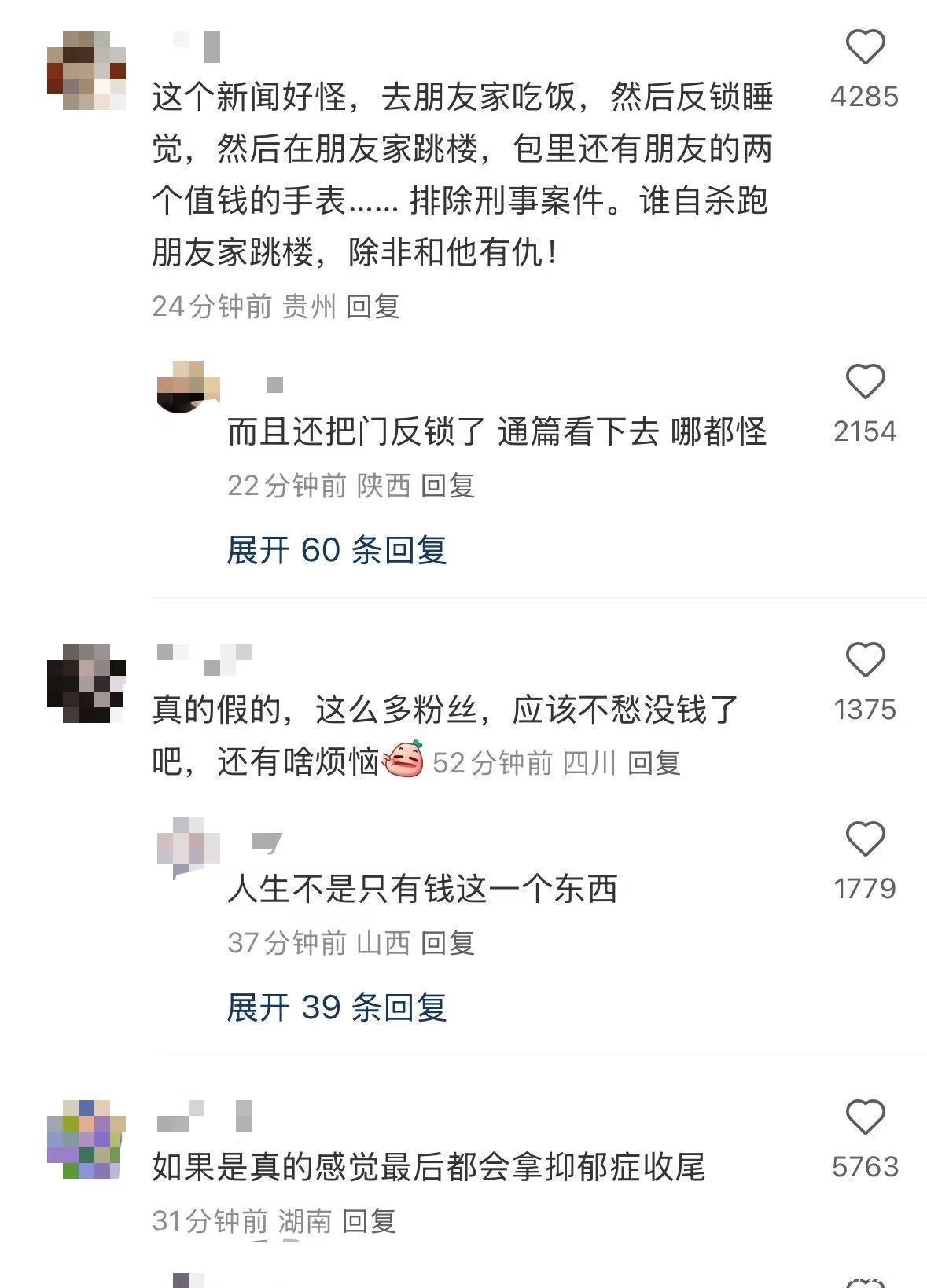Viewport: 927px width, 1288px height.
Task: Reply to the Shaanxi comment
Action: [x=447, y=486]
